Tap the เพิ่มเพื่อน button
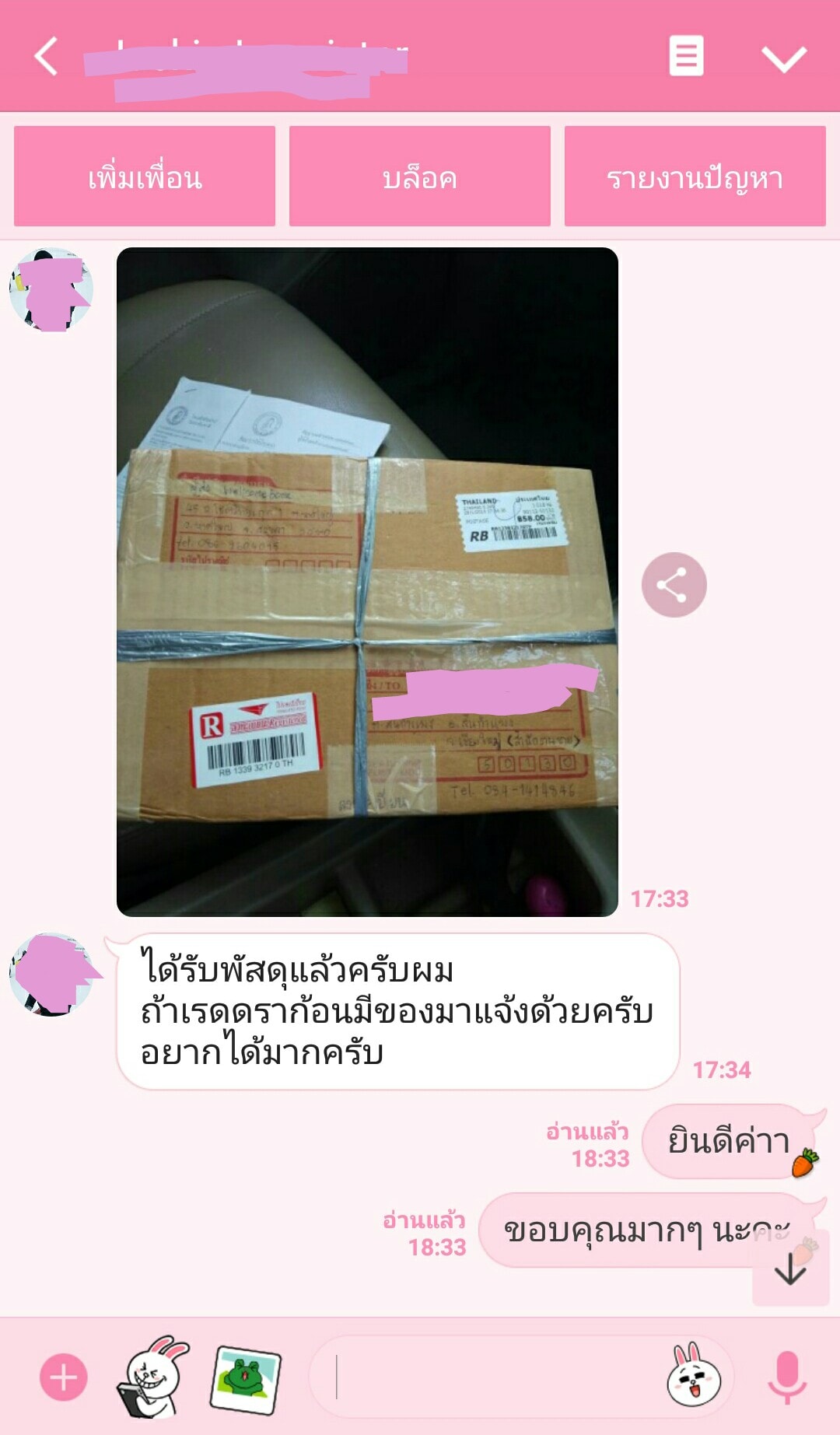Image resolution: width=840 pixels, height=1435 pixels. pyautogui.click(x=145, y=177)
